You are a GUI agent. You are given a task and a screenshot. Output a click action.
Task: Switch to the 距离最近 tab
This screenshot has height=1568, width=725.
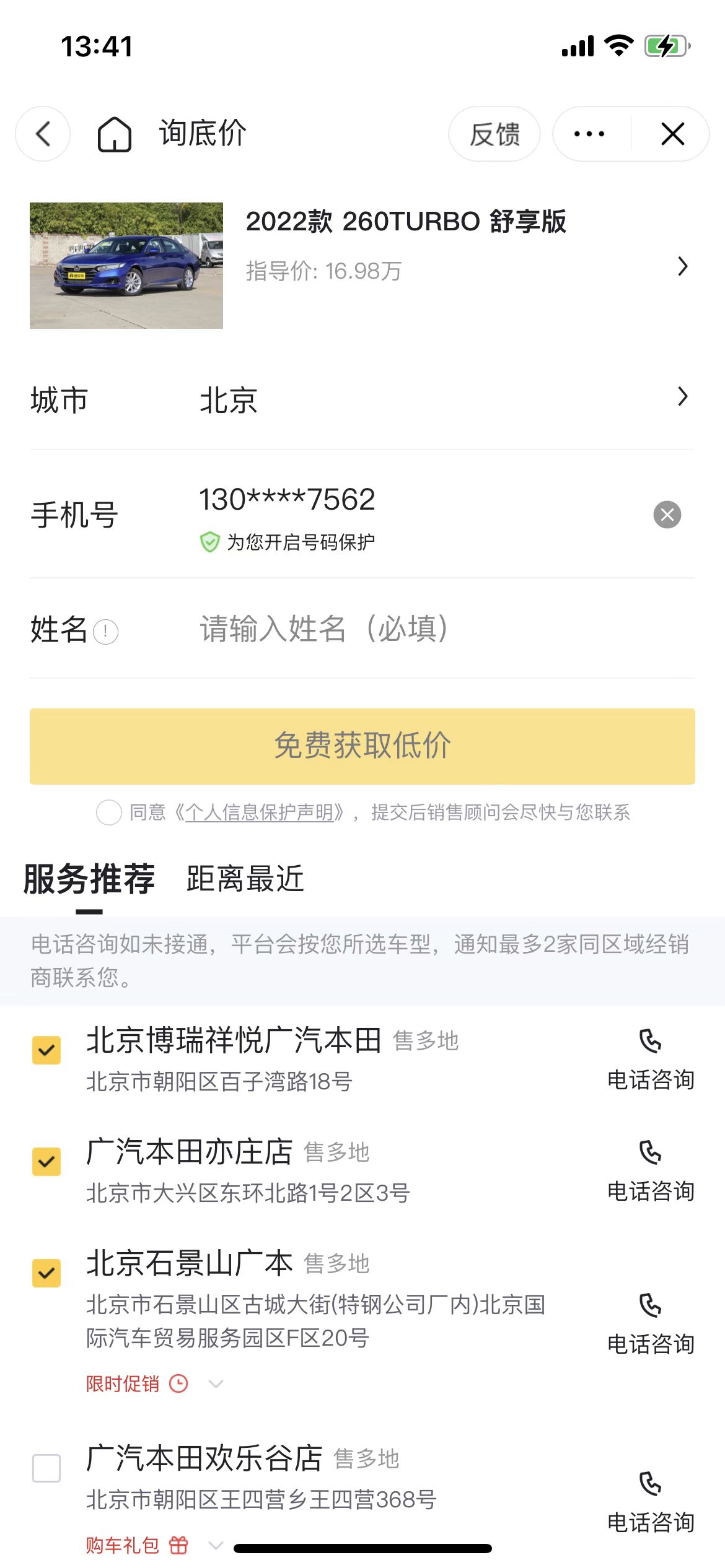coord(245,879)
